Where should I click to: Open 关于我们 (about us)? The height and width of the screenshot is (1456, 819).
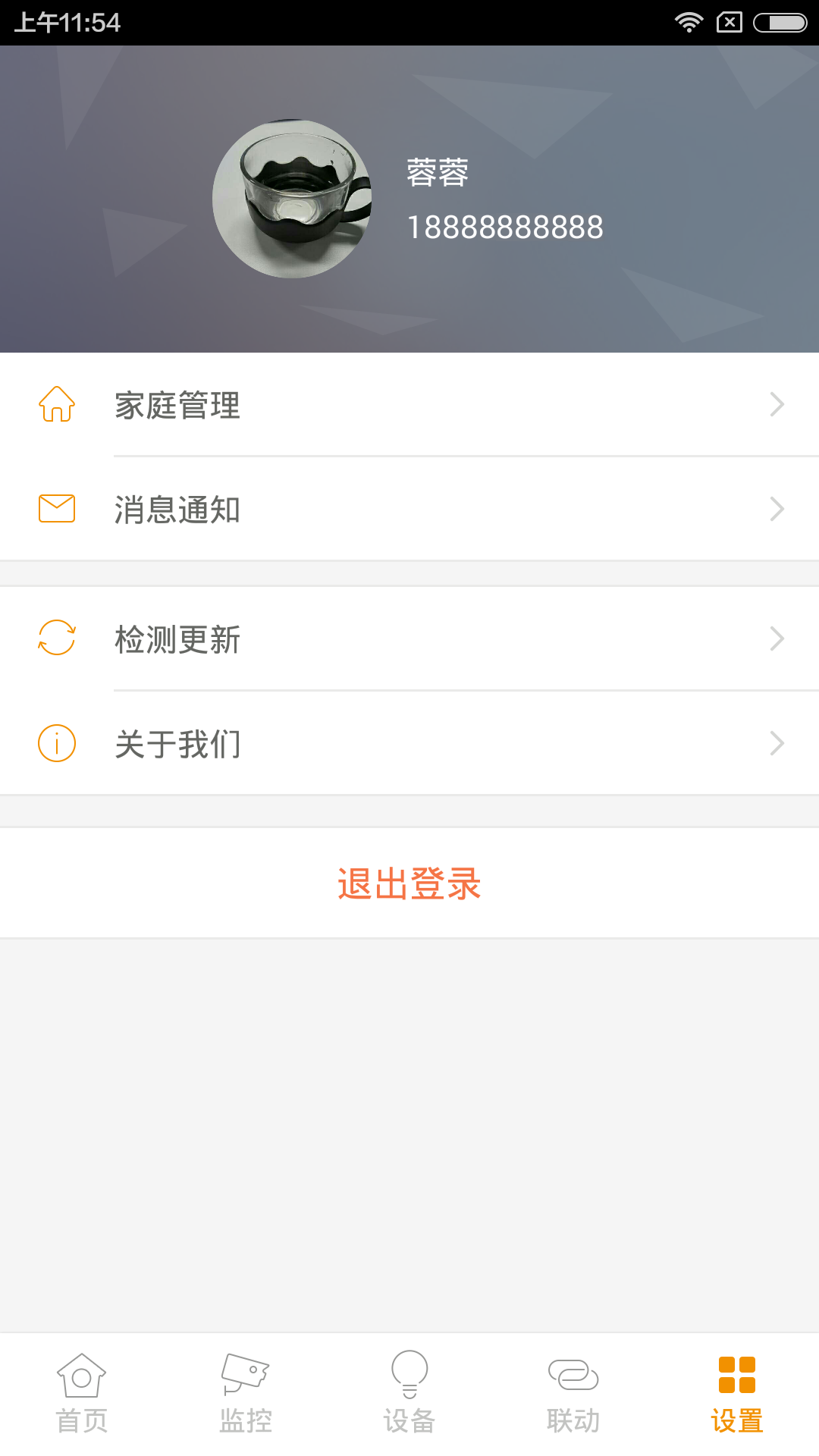click(x=409, y=743)
